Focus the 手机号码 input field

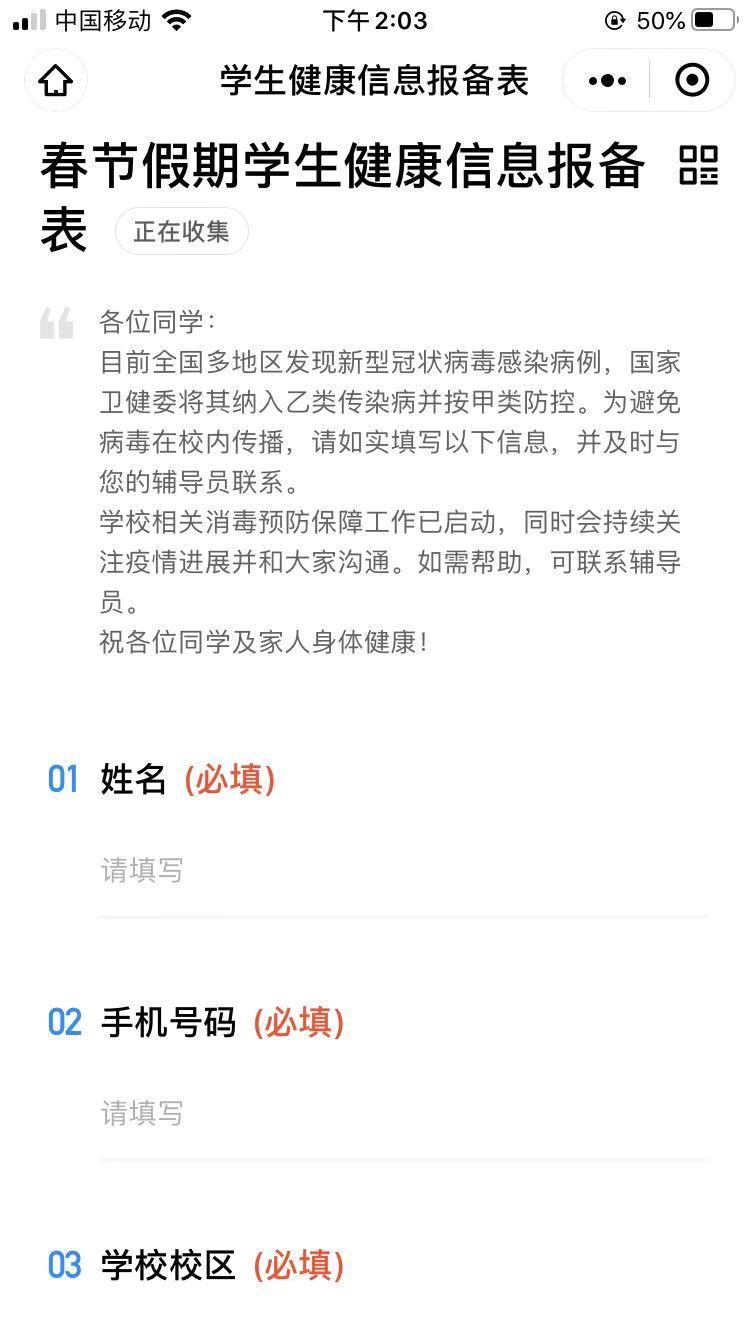click(403, 1113)
